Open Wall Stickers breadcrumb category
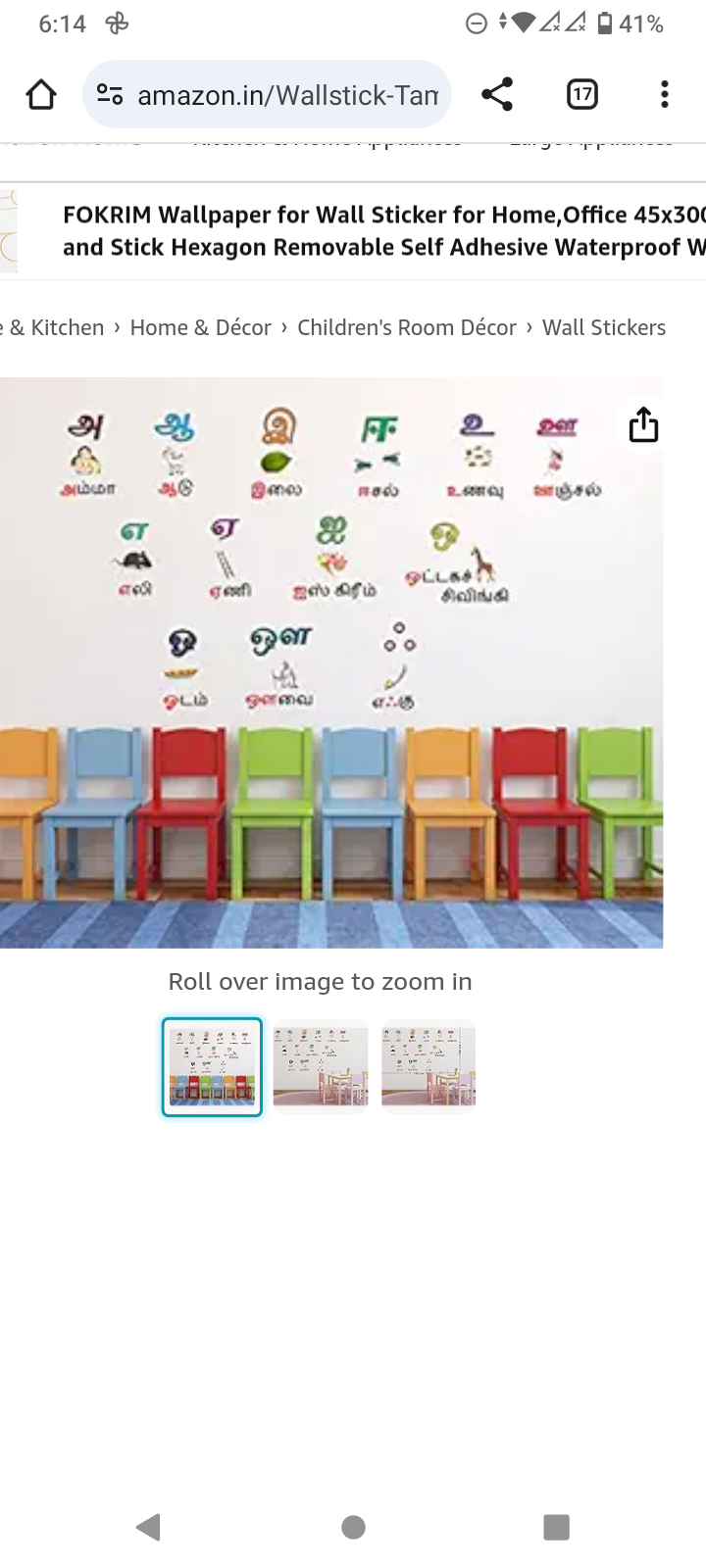Image resolution: width=706 pixels, height=1568 pixels. [604, 327]
